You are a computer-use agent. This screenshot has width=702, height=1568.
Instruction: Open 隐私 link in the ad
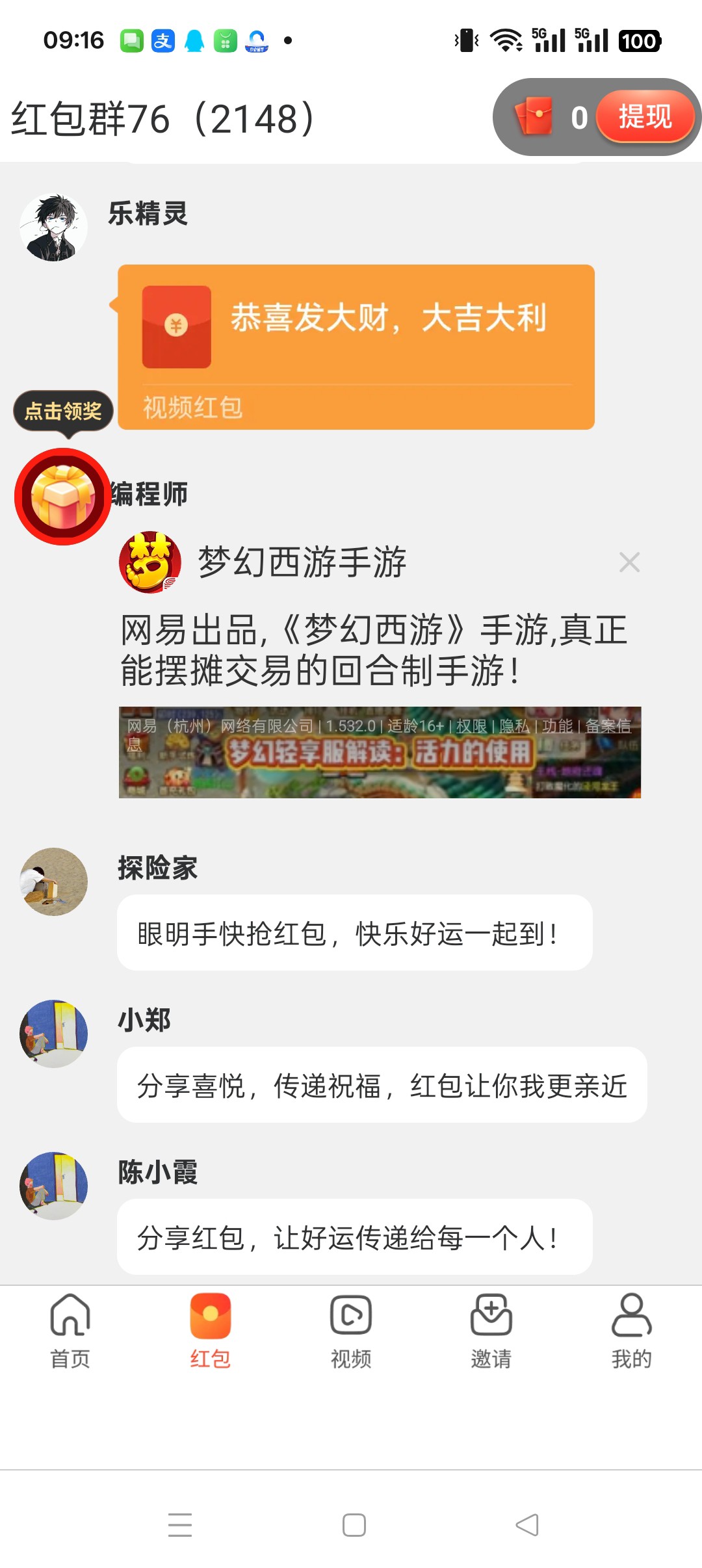514,726
